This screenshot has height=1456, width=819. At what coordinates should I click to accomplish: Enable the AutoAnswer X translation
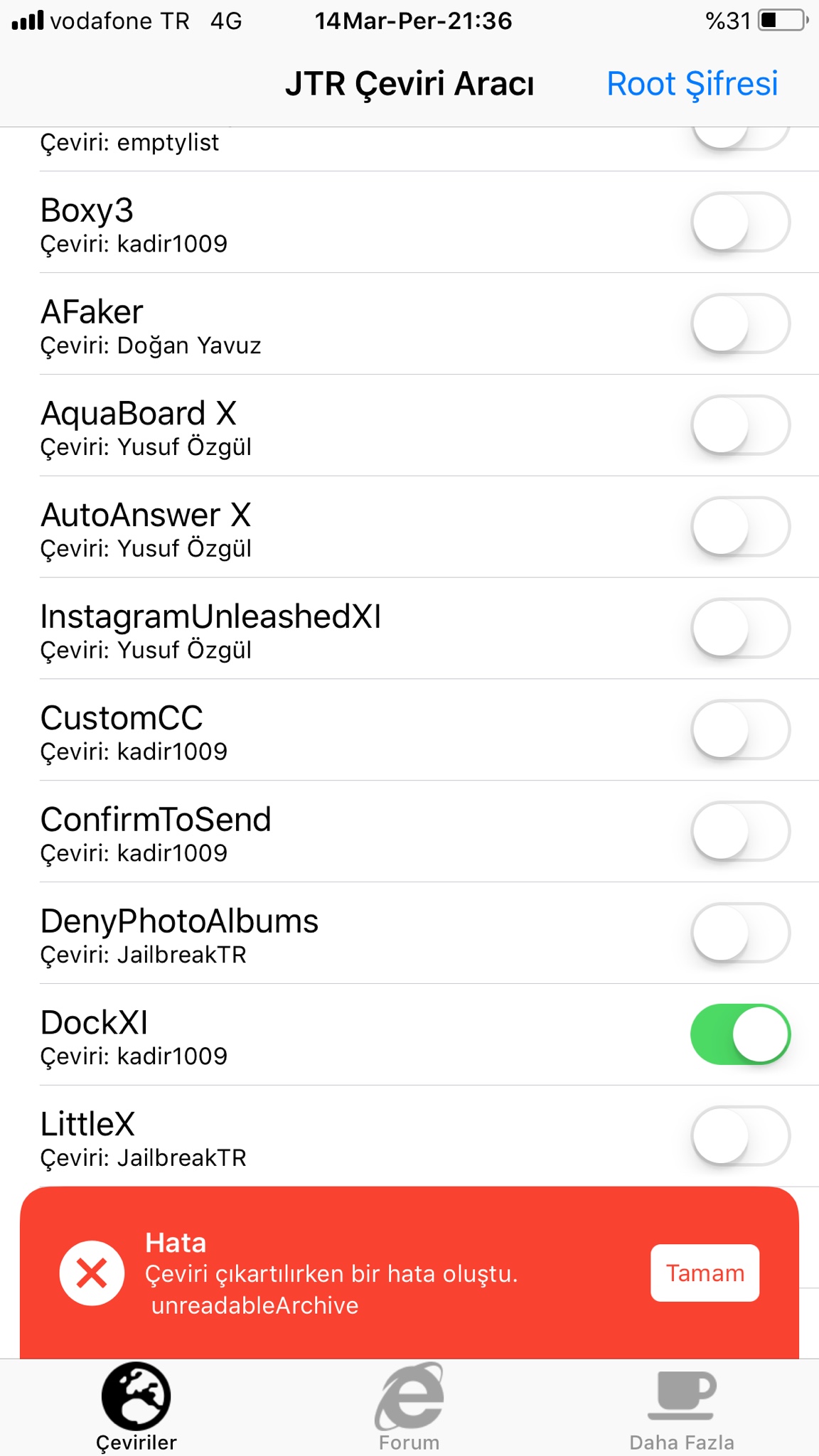[740, 527]
